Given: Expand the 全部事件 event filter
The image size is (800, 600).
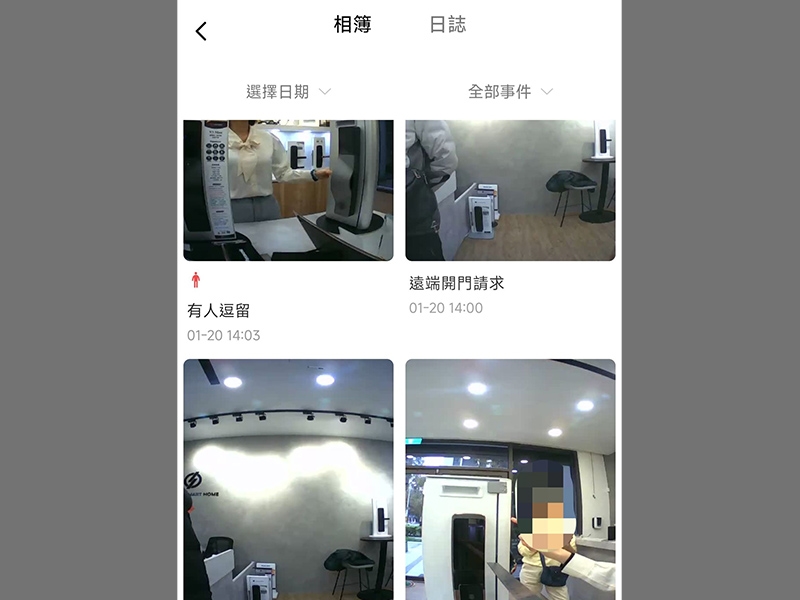Looking at the screenshot, I should pyautogui.click(x=510, y=92).
